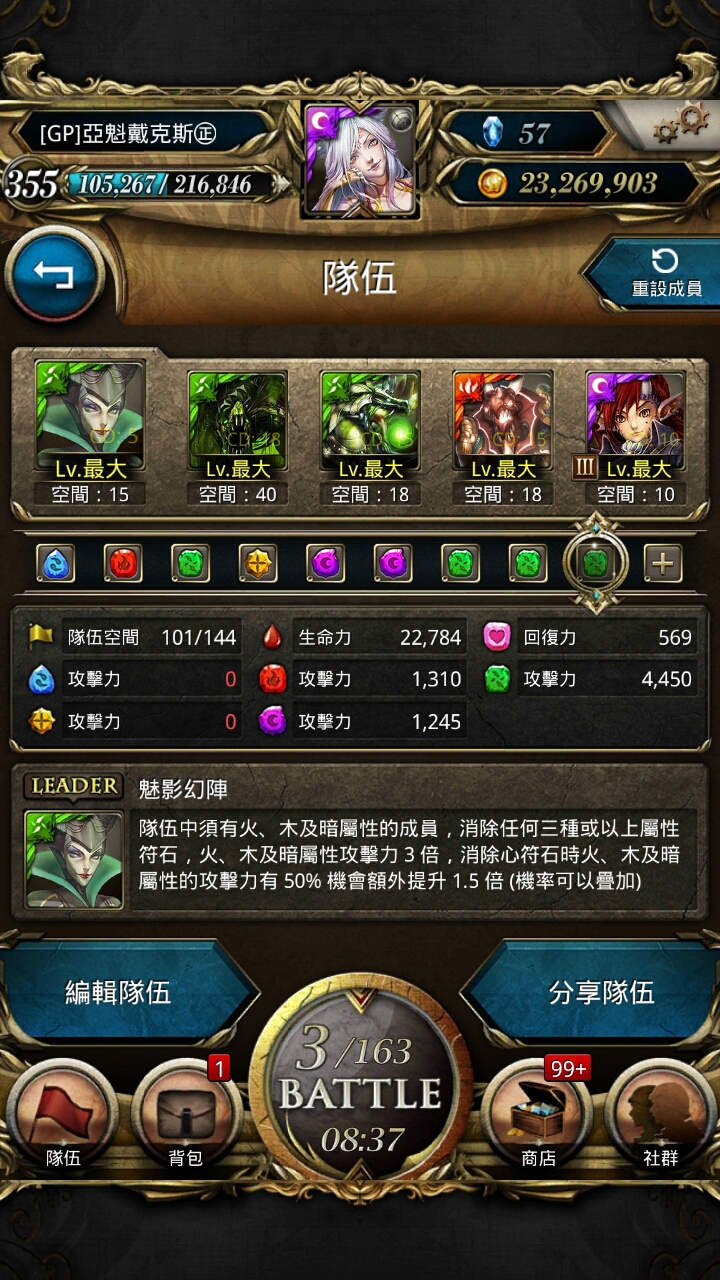The image size is (720, 1280).
Task: Open the player profile avatar
Action: (360, 160)
